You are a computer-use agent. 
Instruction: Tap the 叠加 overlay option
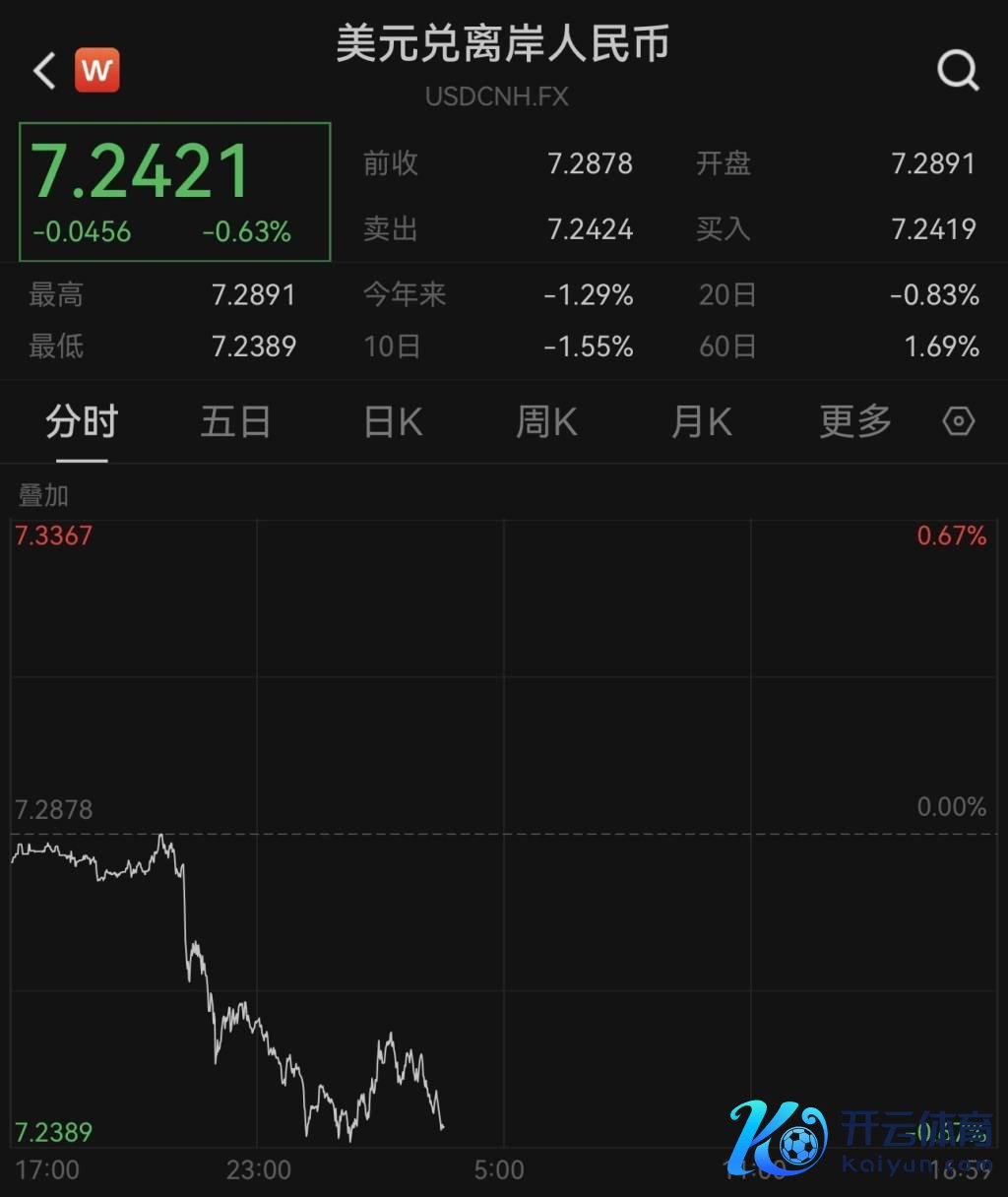pyautogui.click(x=43, y=495)
